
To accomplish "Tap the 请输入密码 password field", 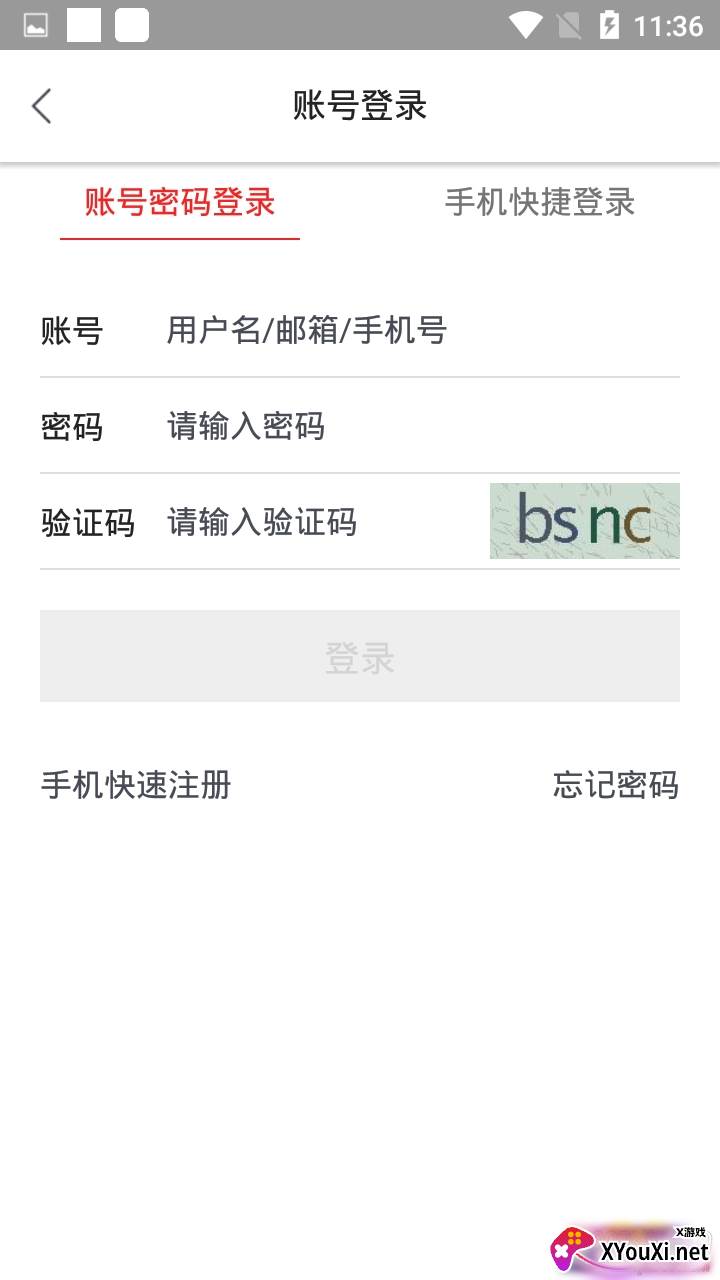I will [400, 427].
